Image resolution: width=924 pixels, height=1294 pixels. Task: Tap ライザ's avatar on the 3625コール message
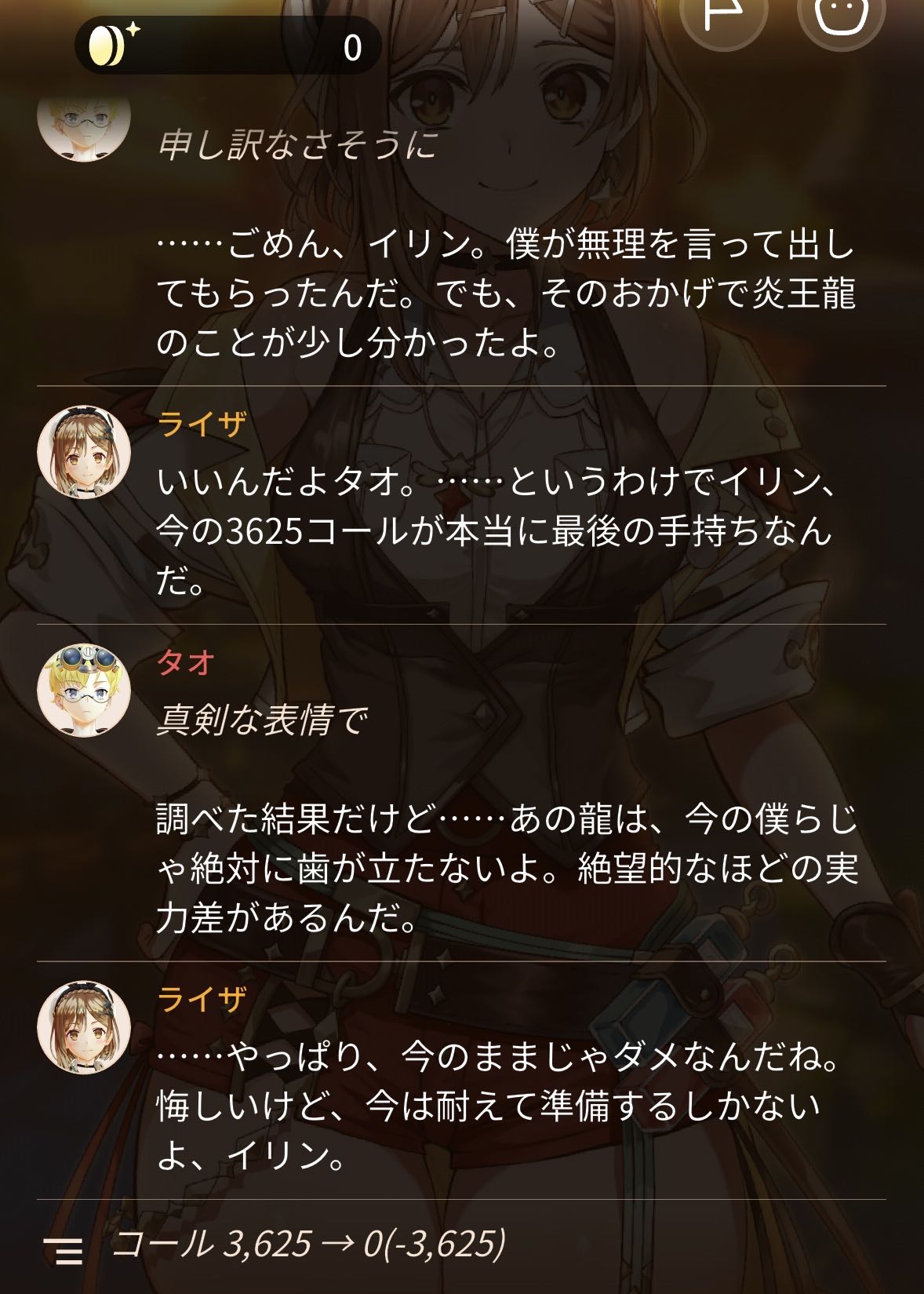click(84, 452)
